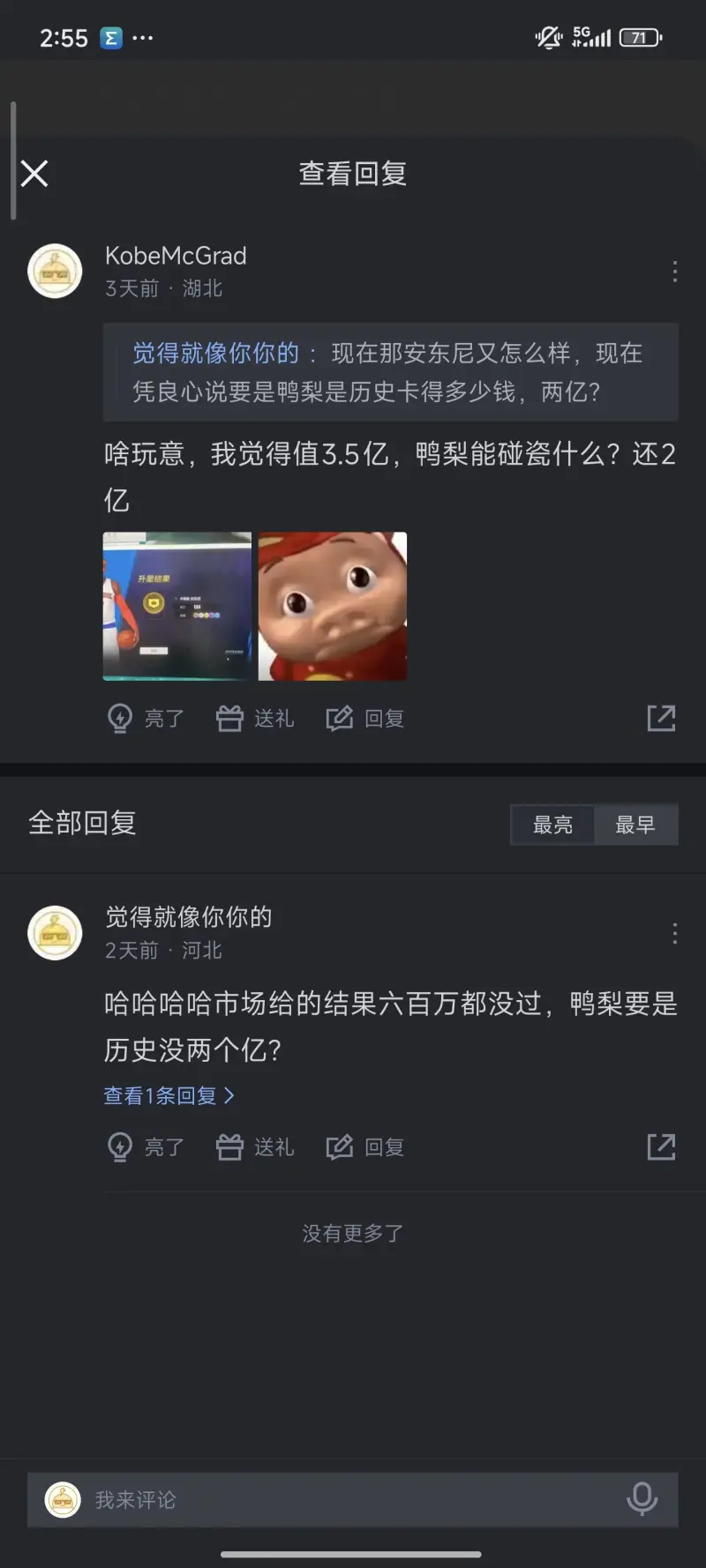
Task: Tap 亮了 on KobeMcGrad's comment
Action: [x=146, y=719]
